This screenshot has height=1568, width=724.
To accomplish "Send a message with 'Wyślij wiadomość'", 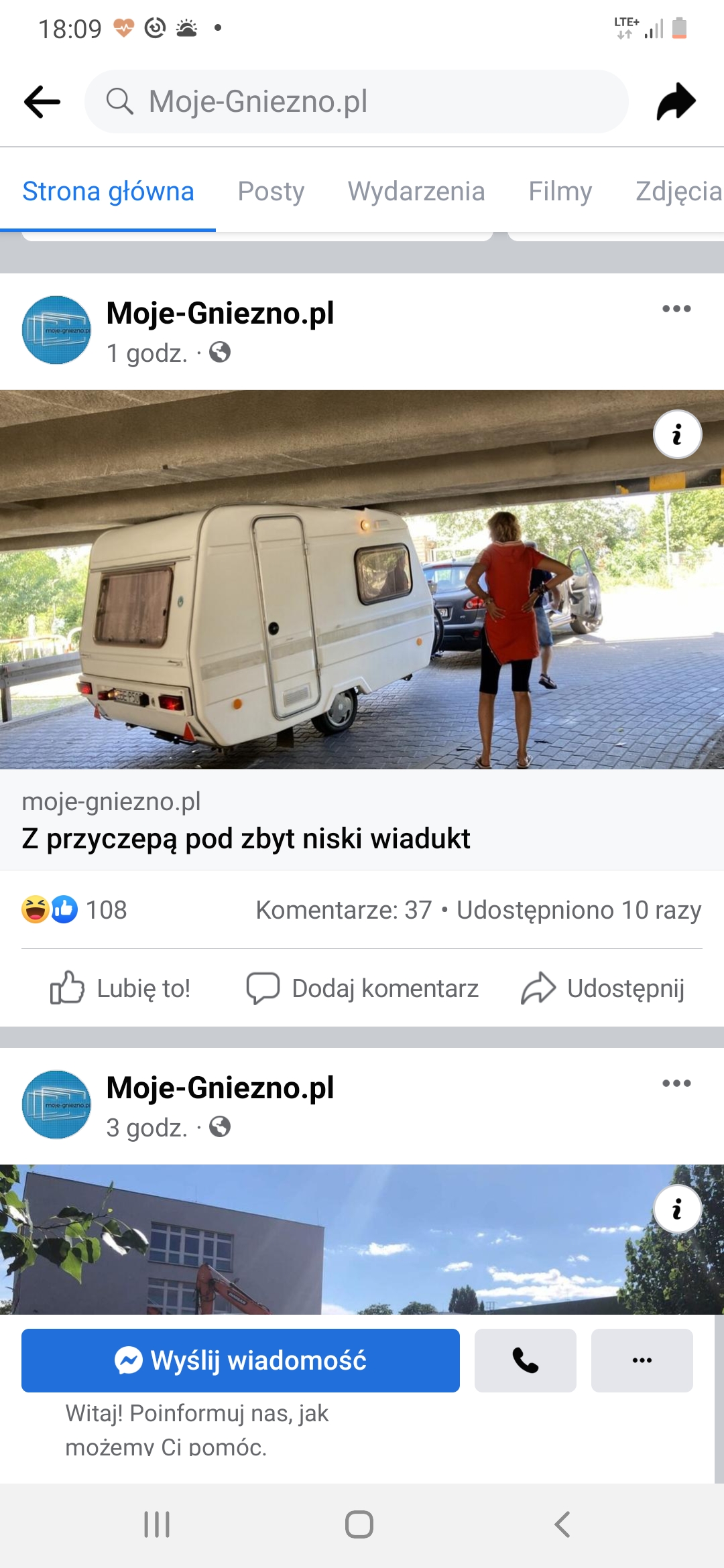I will 240,1360.
